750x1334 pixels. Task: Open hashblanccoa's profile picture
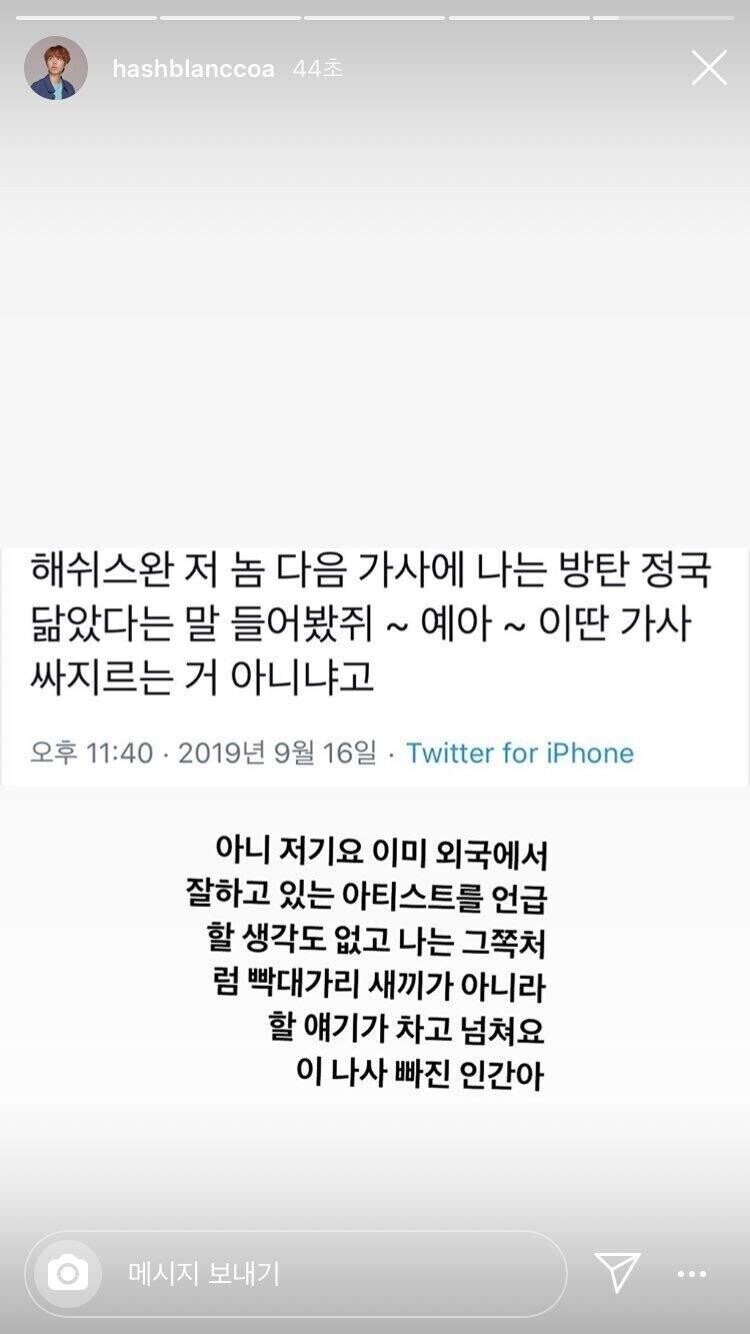click(56, 68)
